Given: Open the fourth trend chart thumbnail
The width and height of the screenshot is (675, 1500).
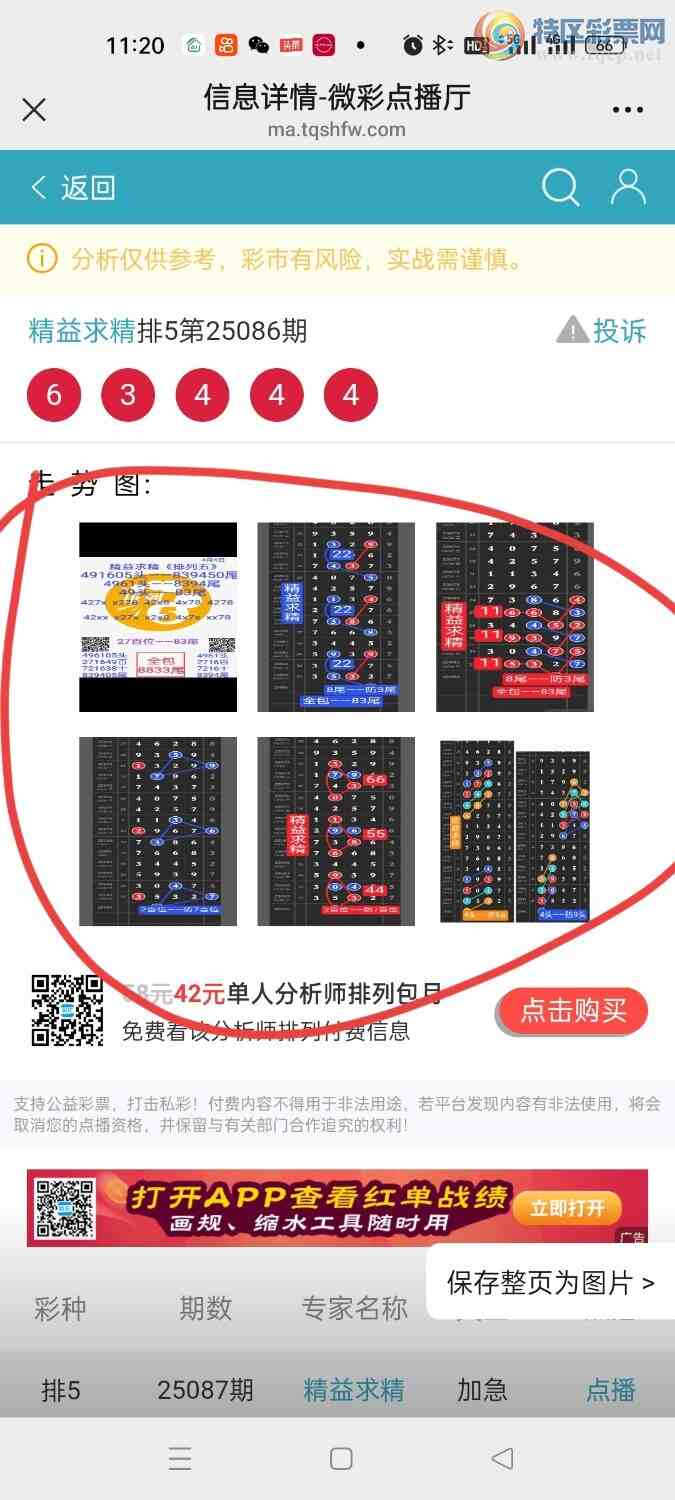Looking at the screenshot, I should 158,831.
